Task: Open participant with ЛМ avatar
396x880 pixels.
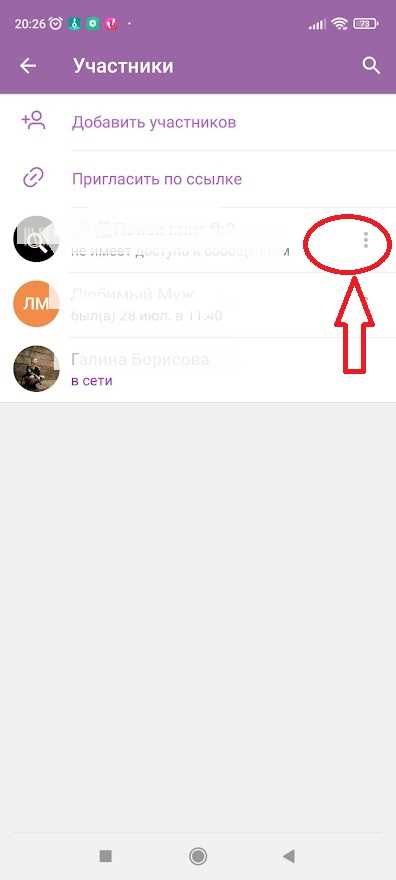Action: pos(198,304)
